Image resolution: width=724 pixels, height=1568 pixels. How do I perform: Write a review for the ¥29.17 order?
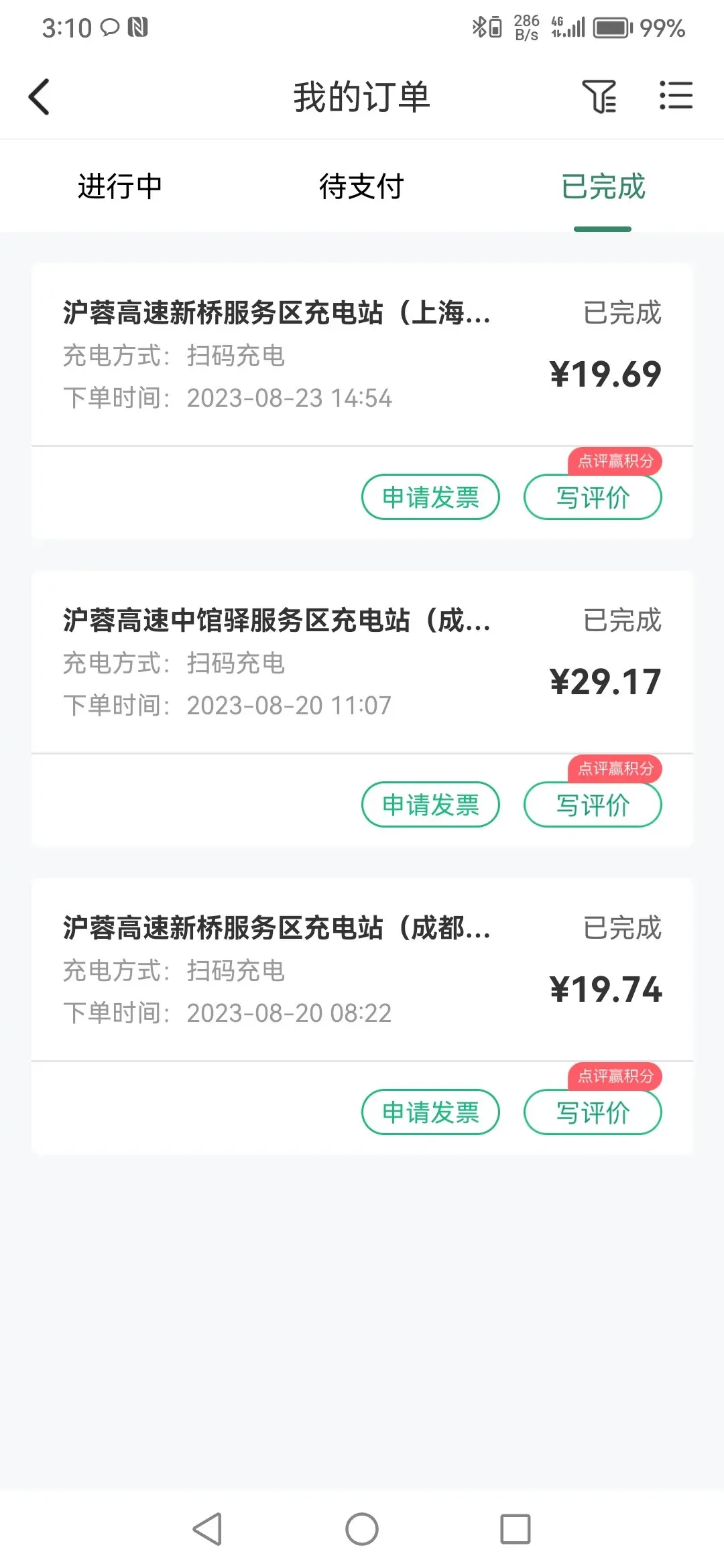593,805
